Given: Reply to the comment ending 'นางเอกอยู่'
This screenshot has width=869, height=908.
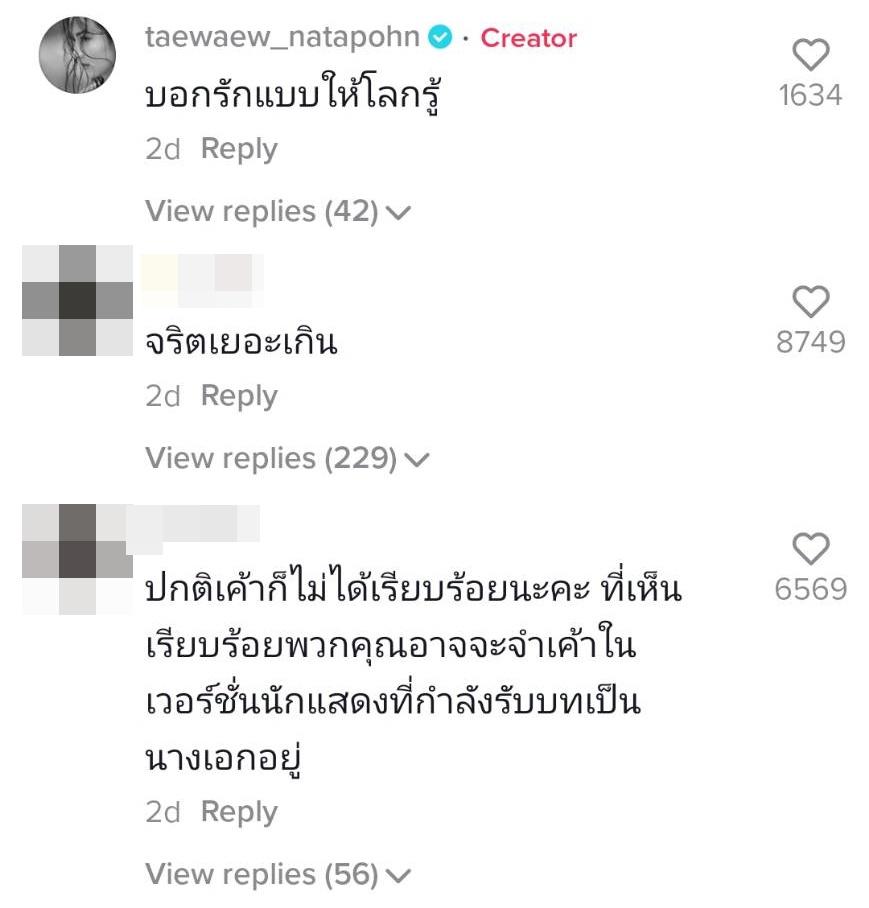Looking at the screenshot, I should 239,812.
